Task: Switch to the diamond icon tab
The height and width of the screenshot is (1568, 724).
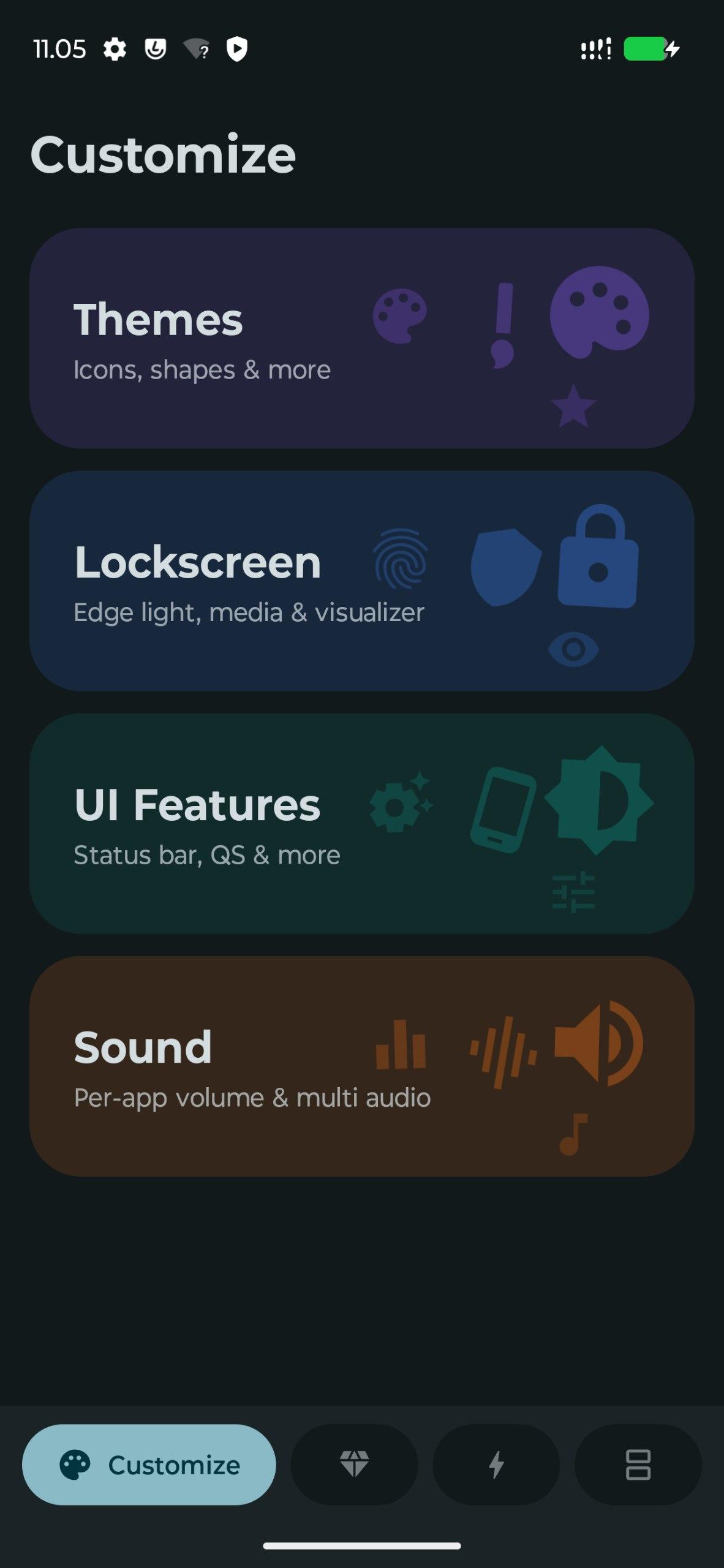Action: tap(354, 1464)
